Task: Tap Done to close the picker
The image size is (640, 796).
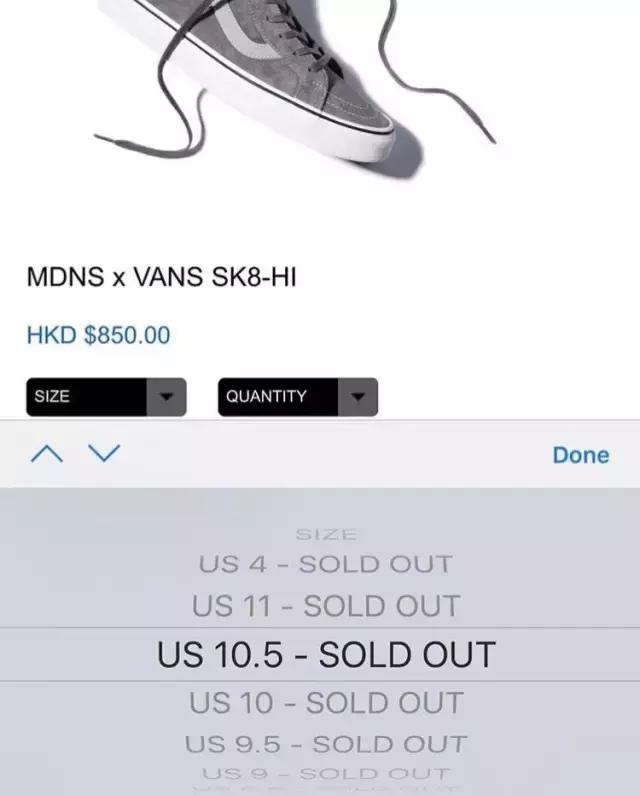Action: (x=580, y=455)
